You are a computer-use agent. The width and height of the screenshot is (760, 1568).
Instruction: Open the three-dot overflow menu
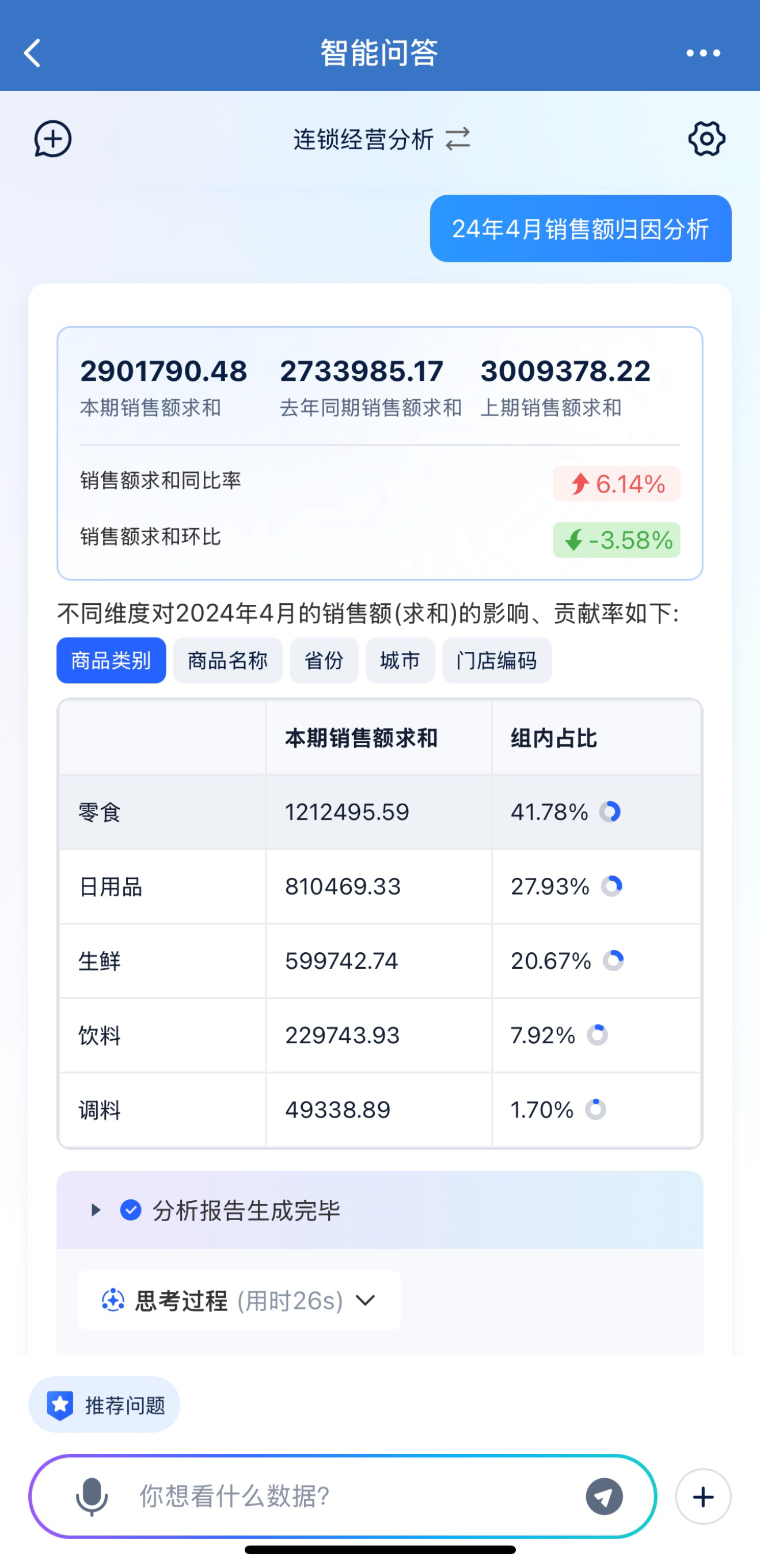703,53
